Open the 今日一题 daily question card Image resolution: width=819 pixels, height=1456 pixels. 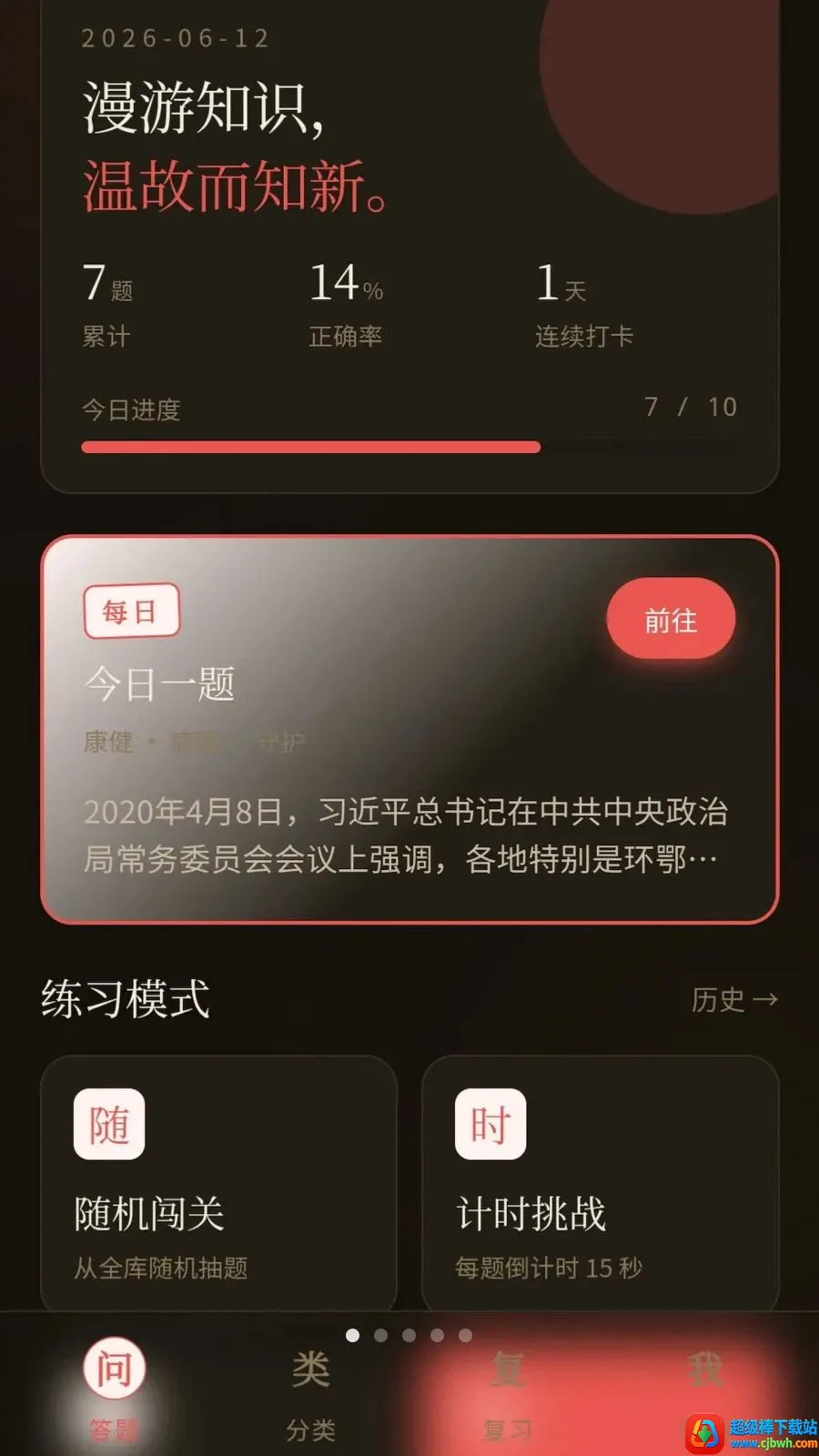pos(409,730)
